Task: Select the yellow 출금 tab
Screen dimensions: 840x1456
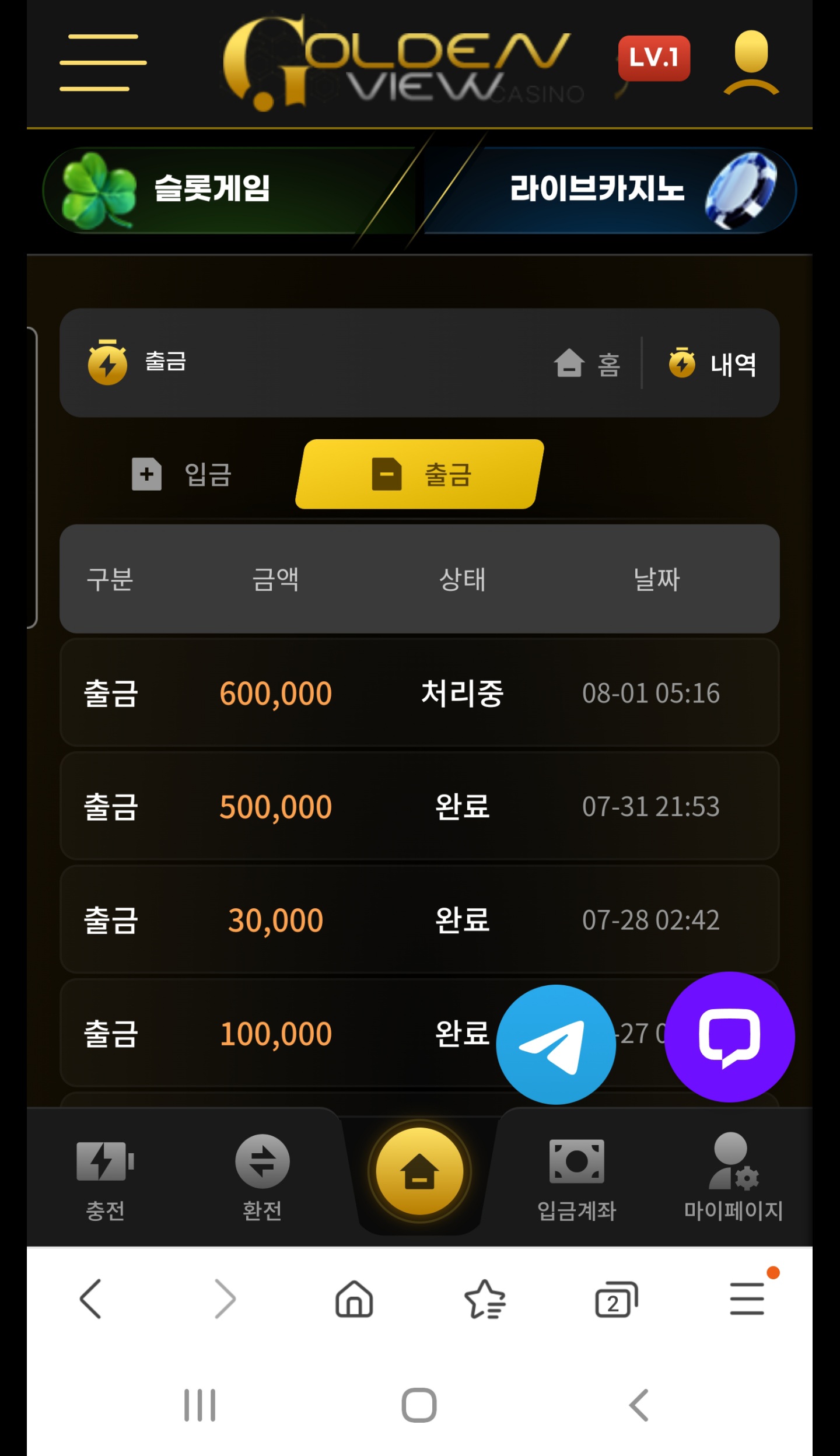Action: (x=419, y=474)
